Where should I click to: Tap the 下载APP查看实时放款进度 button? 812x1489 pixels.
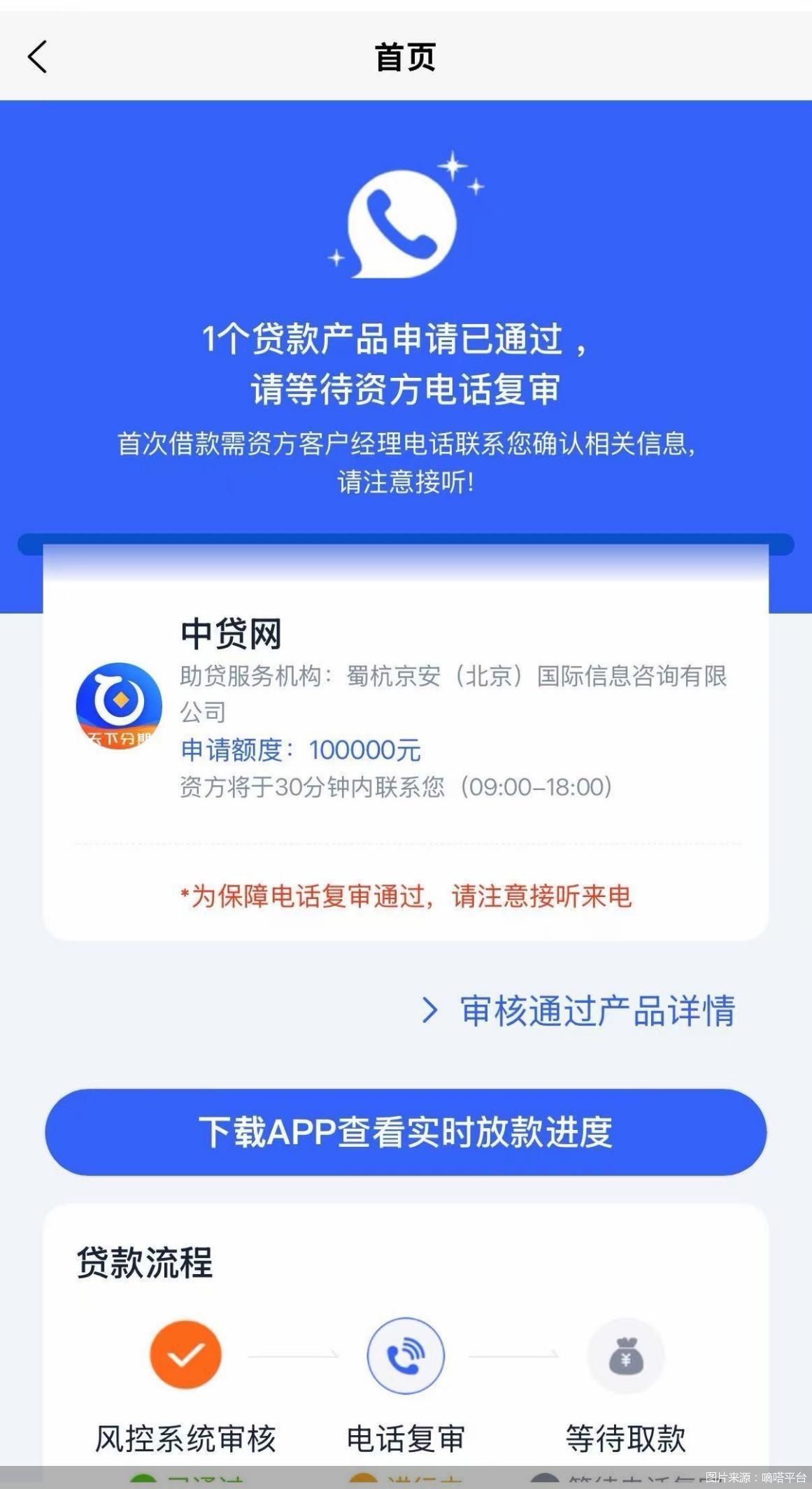[x=406, y=1131]
